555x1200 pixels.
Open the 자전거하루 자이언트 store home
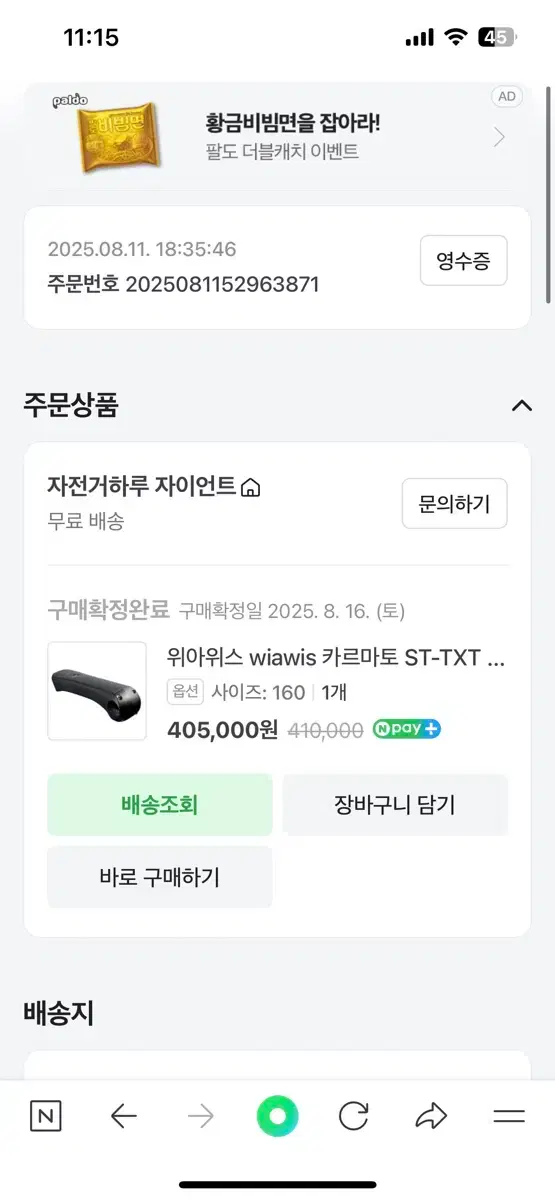pyautogui.click(x=154, y=486)
